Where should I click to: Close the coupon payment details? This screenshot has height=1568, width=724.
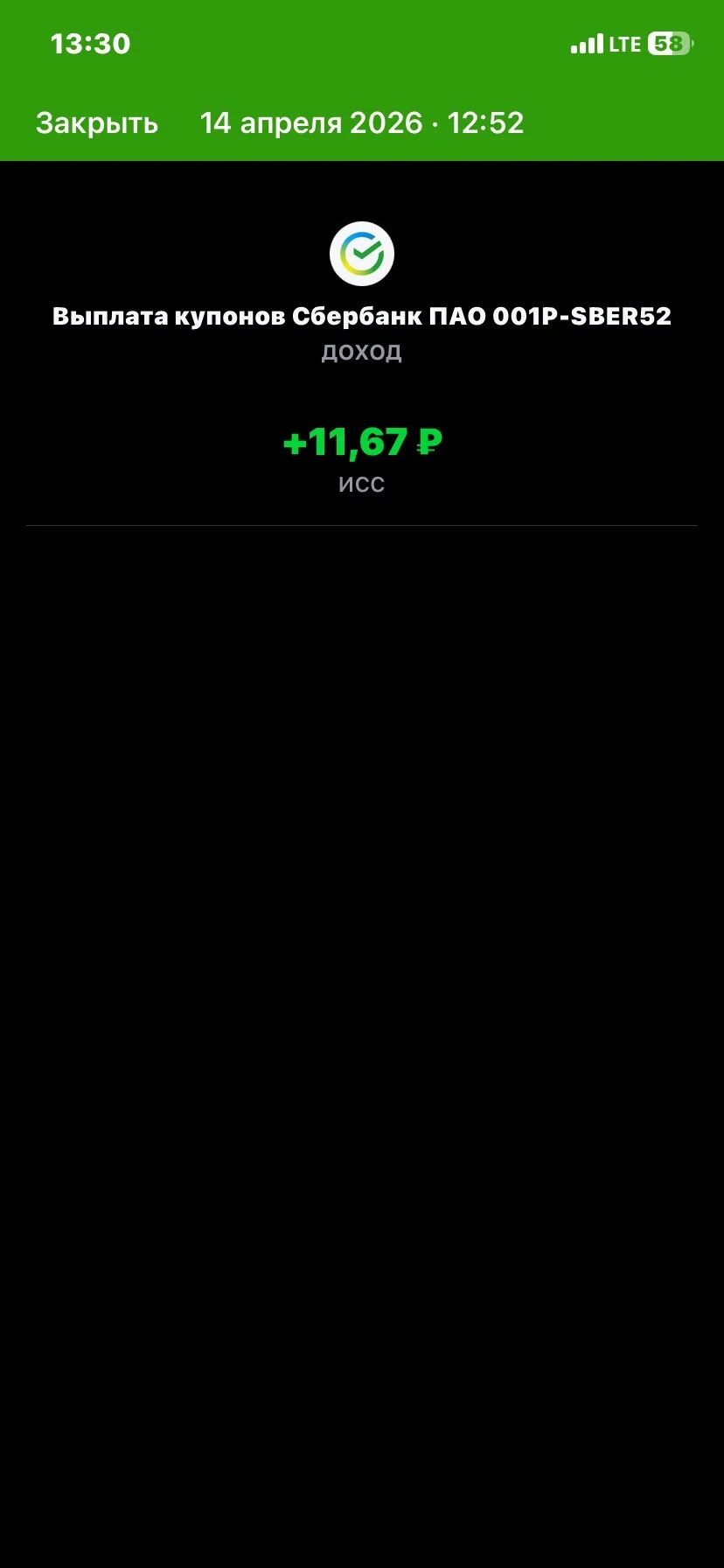(97, 123)
